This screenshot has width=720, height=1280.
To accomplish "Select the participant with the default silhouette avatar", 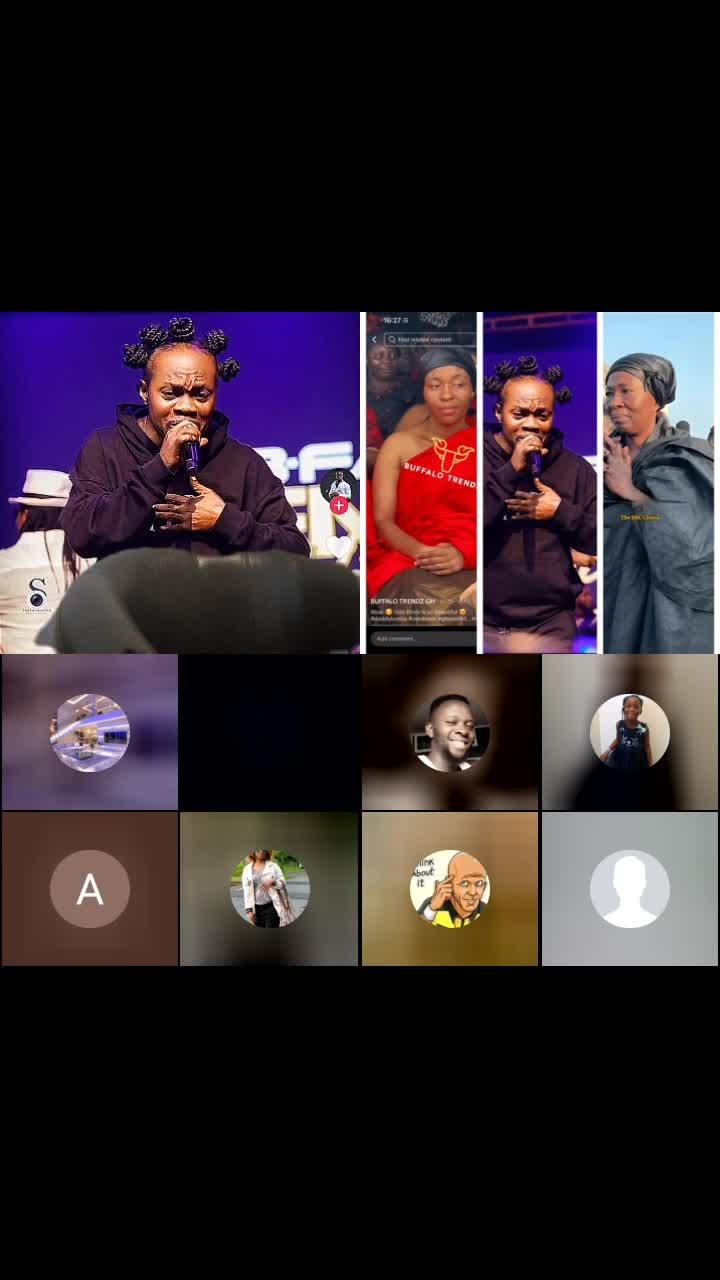I will [x=629, y=889].
